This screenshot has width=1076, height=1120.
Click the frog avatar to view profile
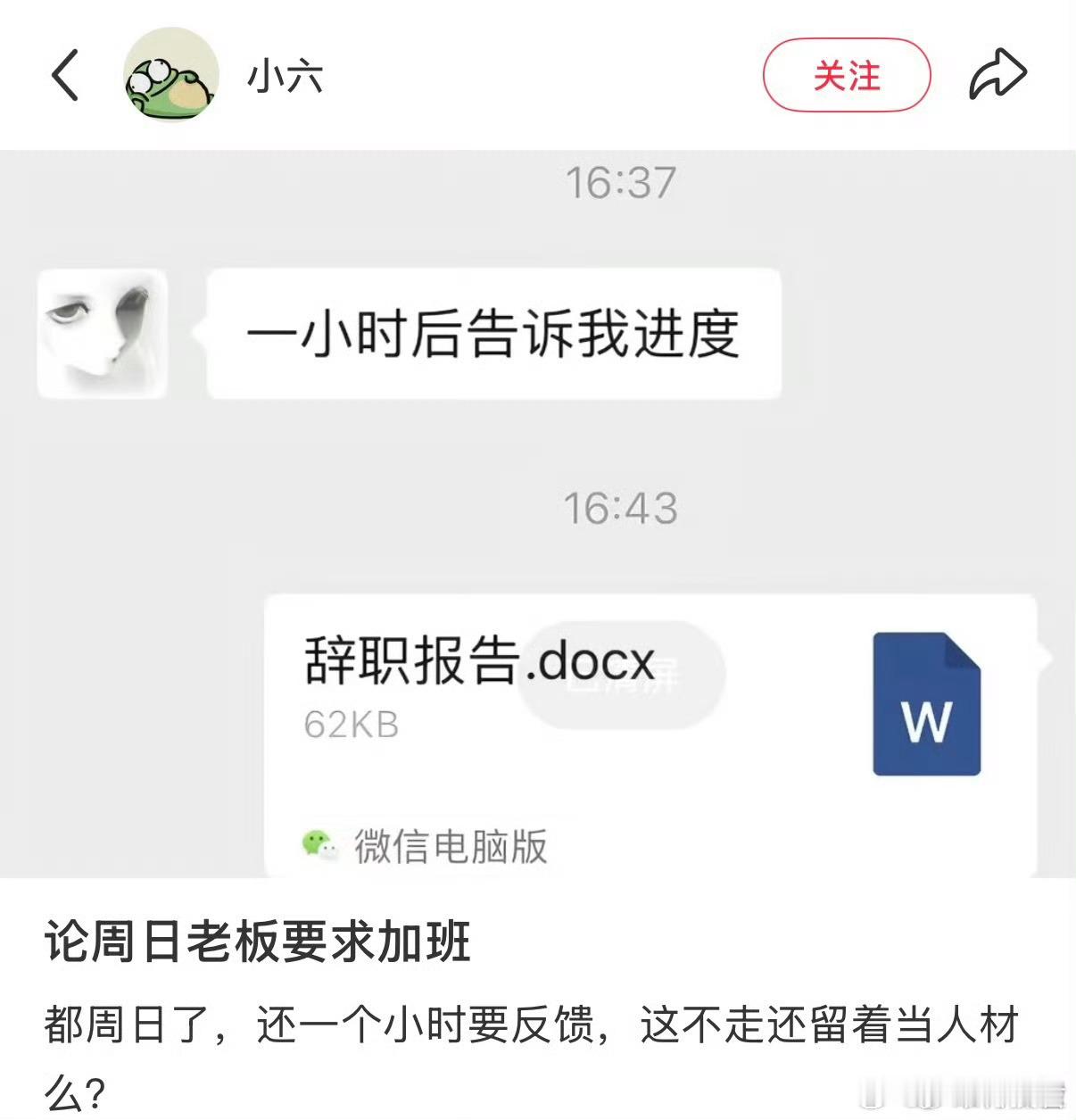pyautogui.click(x=170, y=76)
